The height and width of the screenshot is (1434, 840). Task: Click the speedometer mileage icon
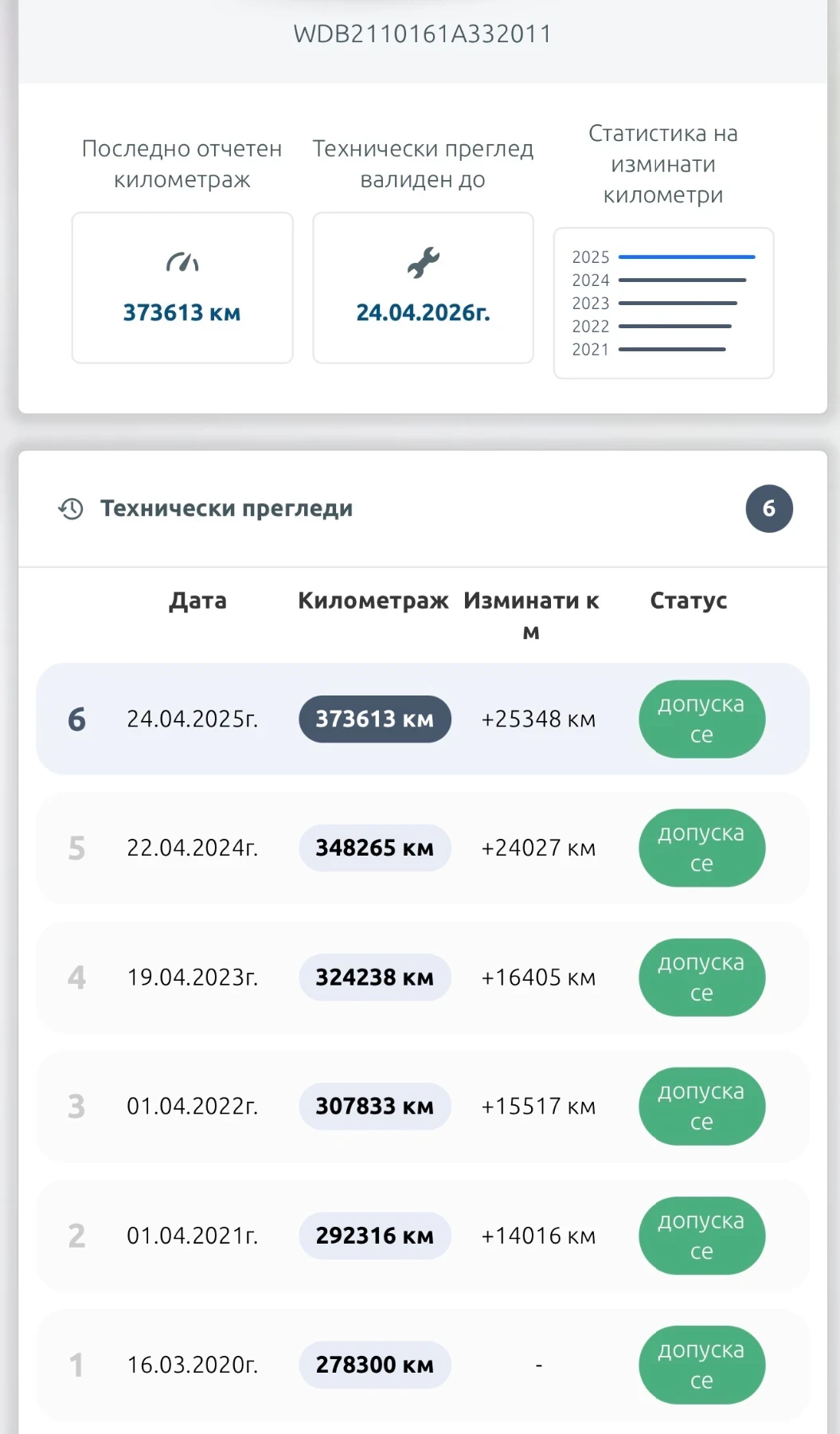[x=183, y=261]
